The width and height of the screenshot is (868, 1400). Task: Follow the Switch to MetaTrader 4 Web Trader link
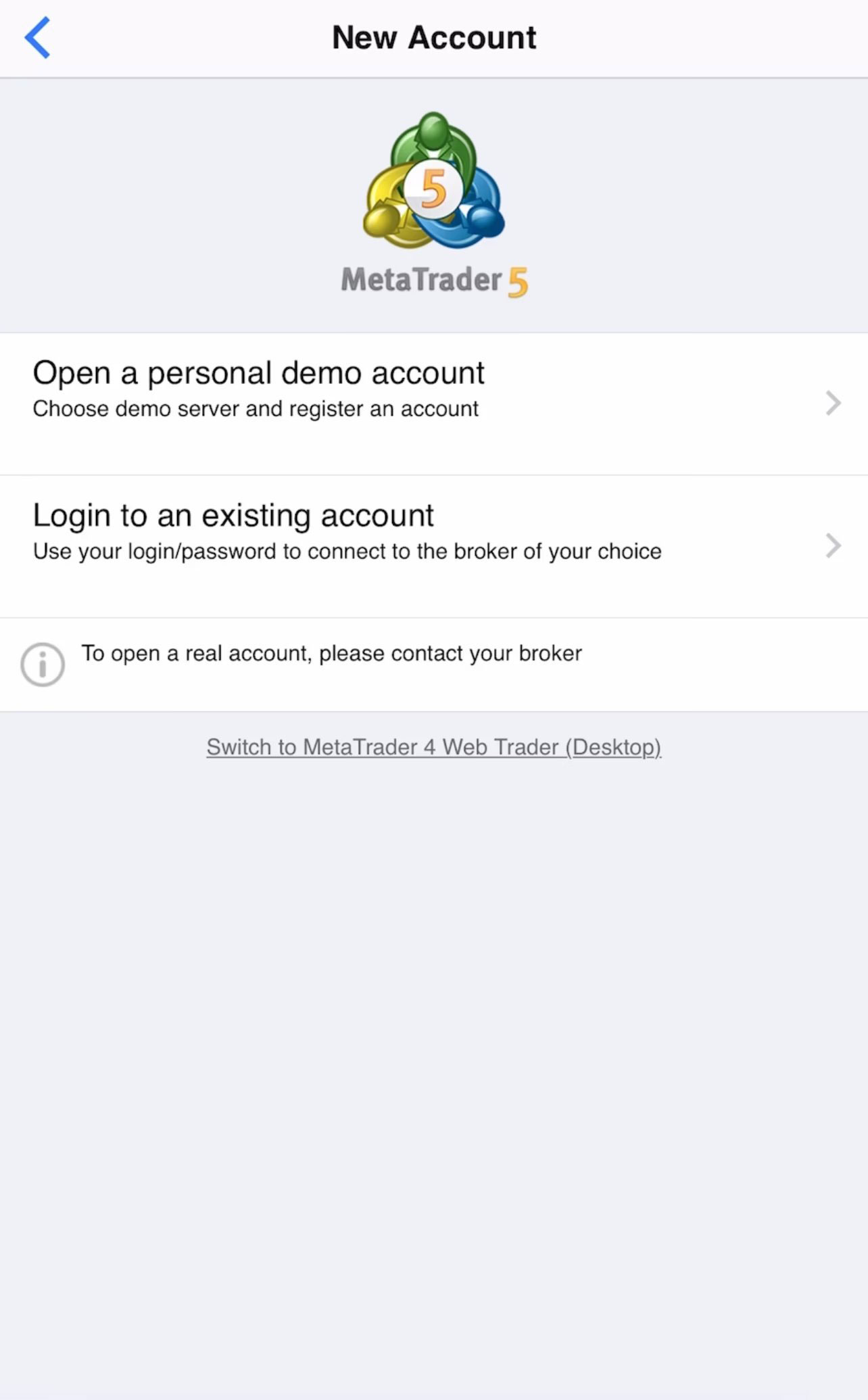point(434,747)
